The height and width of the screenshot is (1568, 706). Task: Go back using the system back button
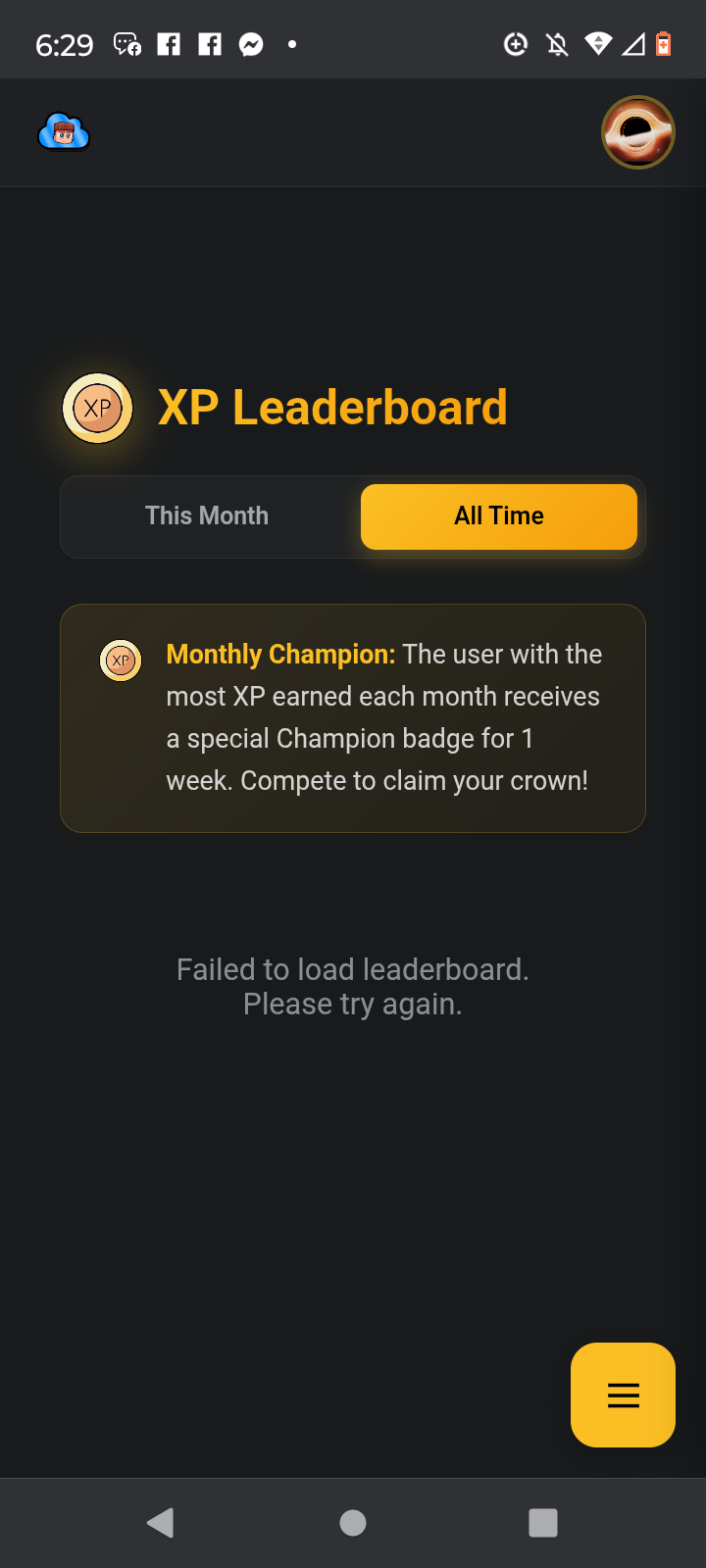click(x=160, y=1522)
